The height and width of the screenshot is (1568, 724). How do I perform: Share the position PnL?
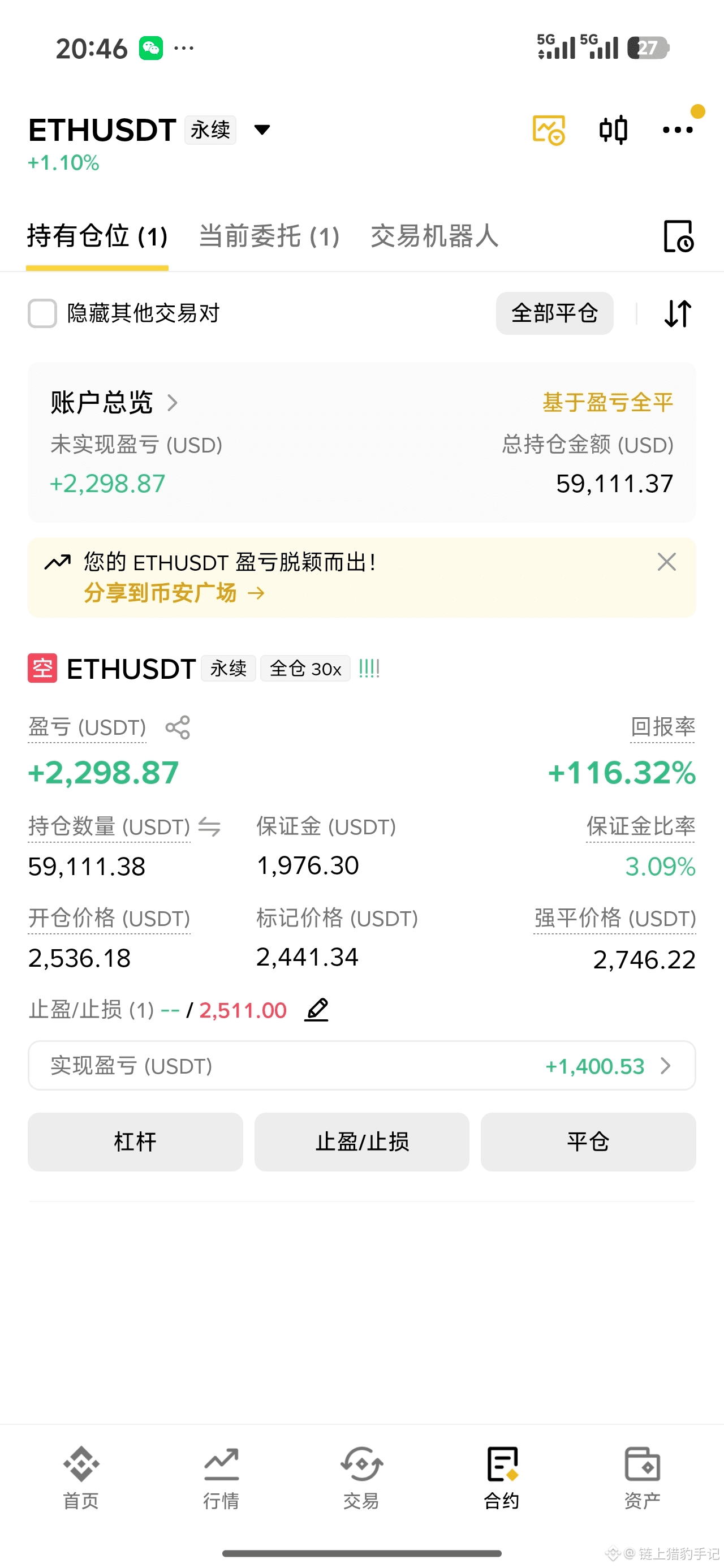point(178,727)
